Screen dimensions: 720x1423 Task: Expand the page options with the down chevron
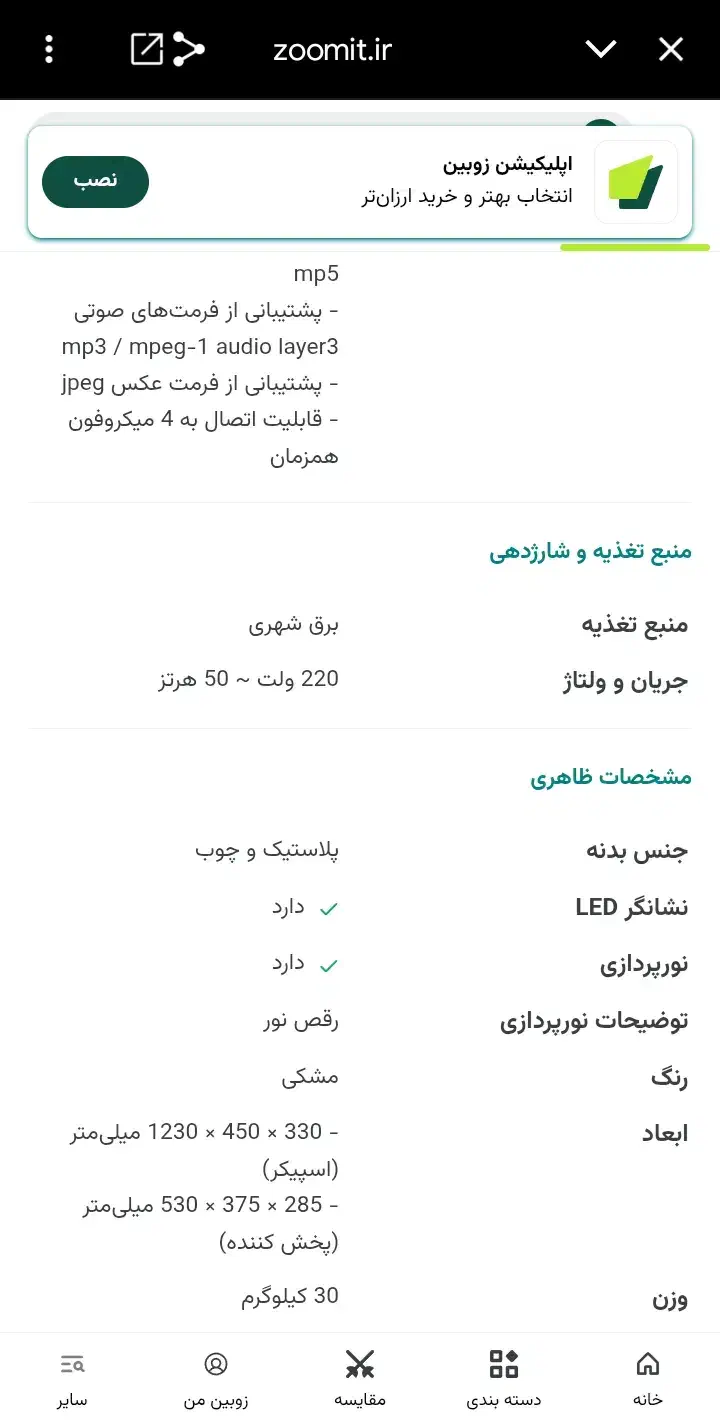pos(601,48)
